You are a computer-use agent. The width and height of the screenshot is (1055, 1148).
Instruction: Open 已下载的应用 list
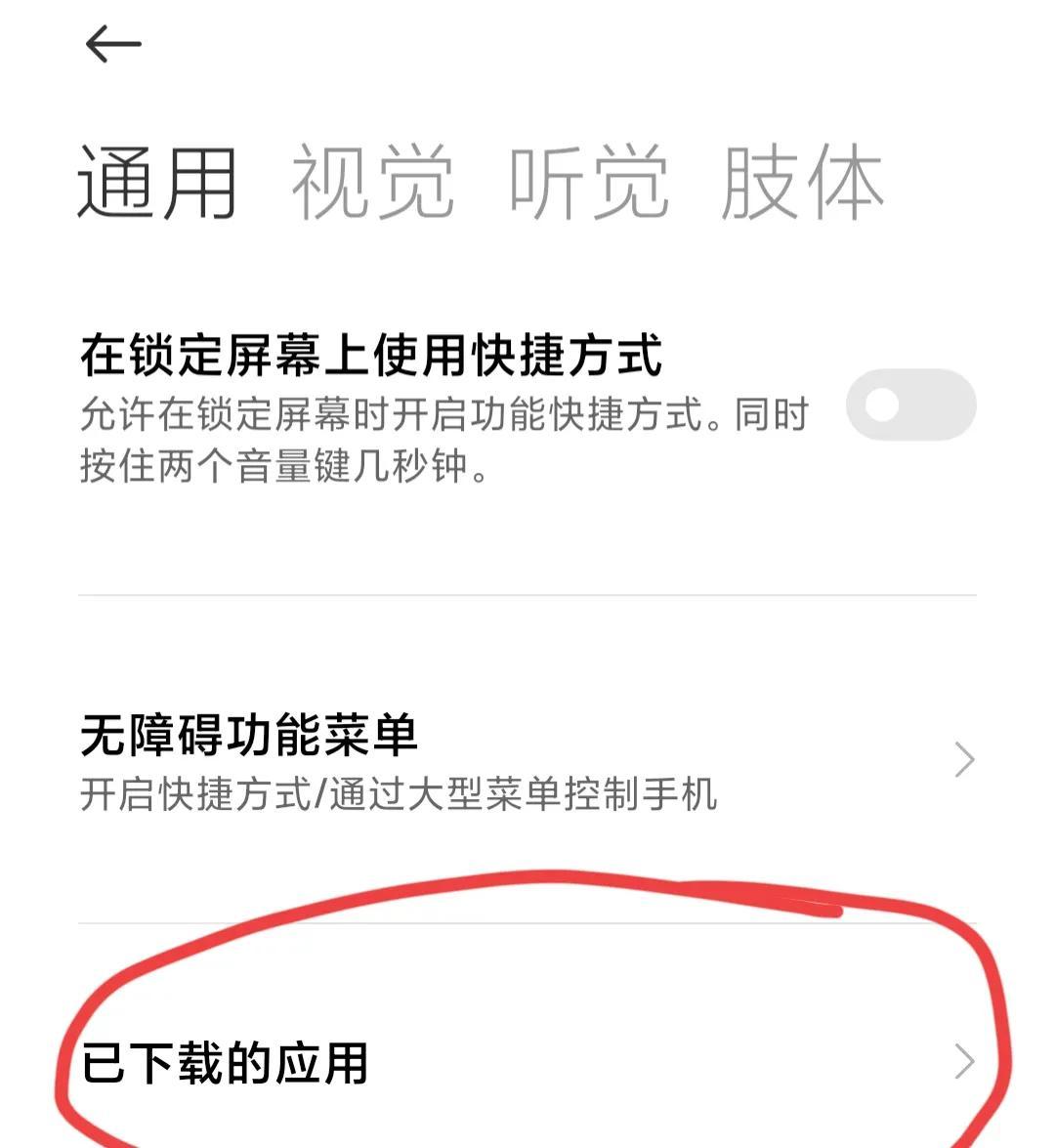pyautogui.click(x=527, y=1063)
